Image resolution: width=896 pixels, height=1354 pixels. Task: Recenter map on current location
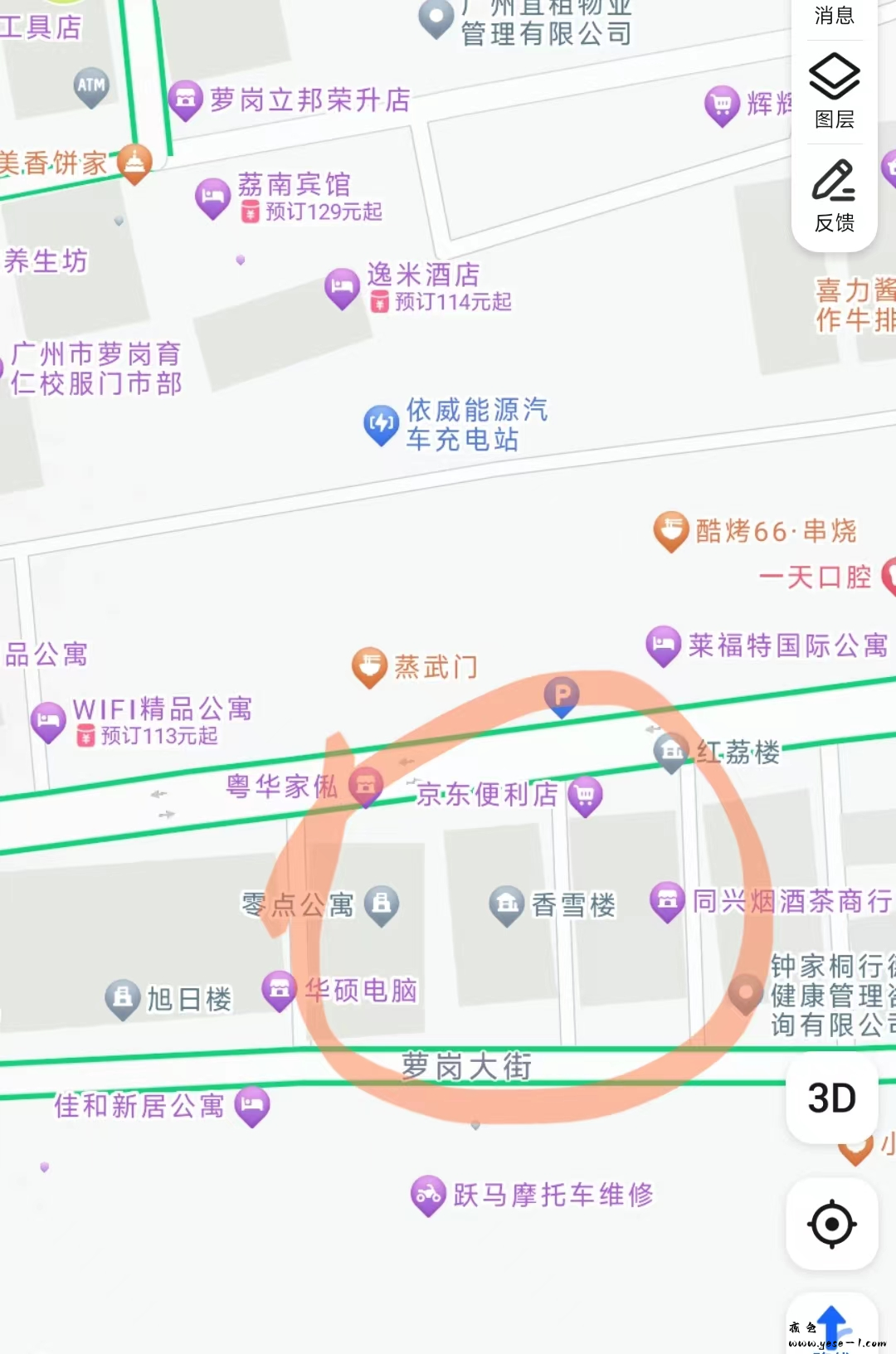pyautogui.click(x=831, y=1224)
